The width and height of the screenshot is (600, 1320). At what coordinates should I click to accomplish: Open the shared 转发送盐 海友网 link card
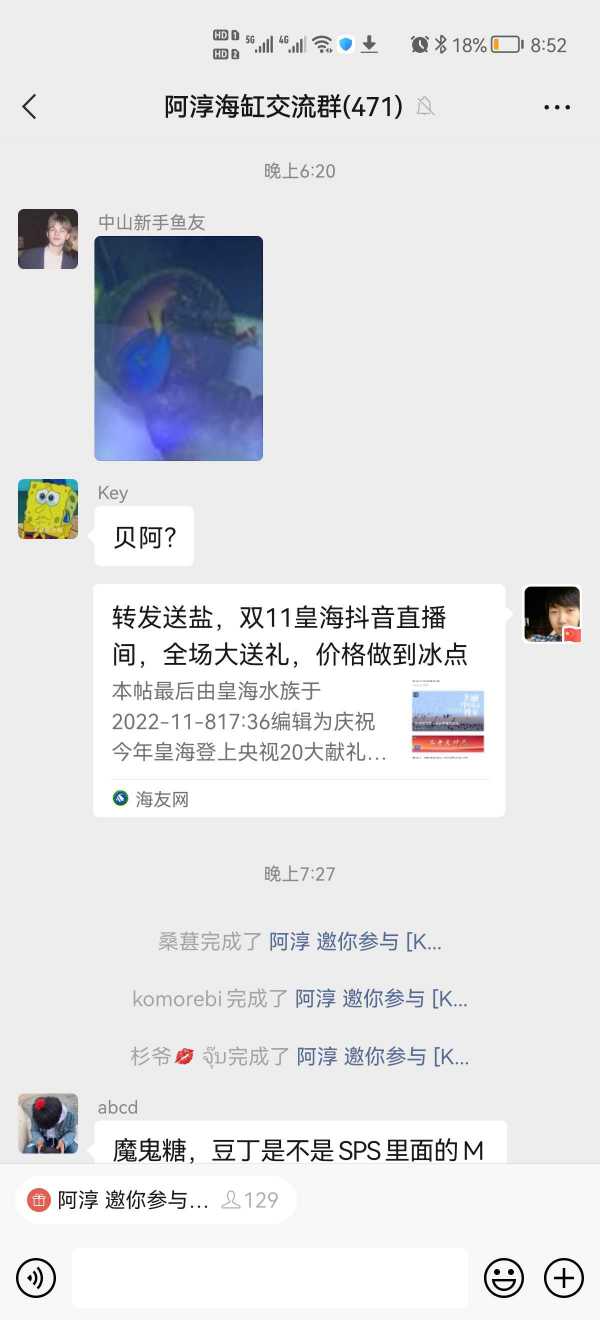299,700
